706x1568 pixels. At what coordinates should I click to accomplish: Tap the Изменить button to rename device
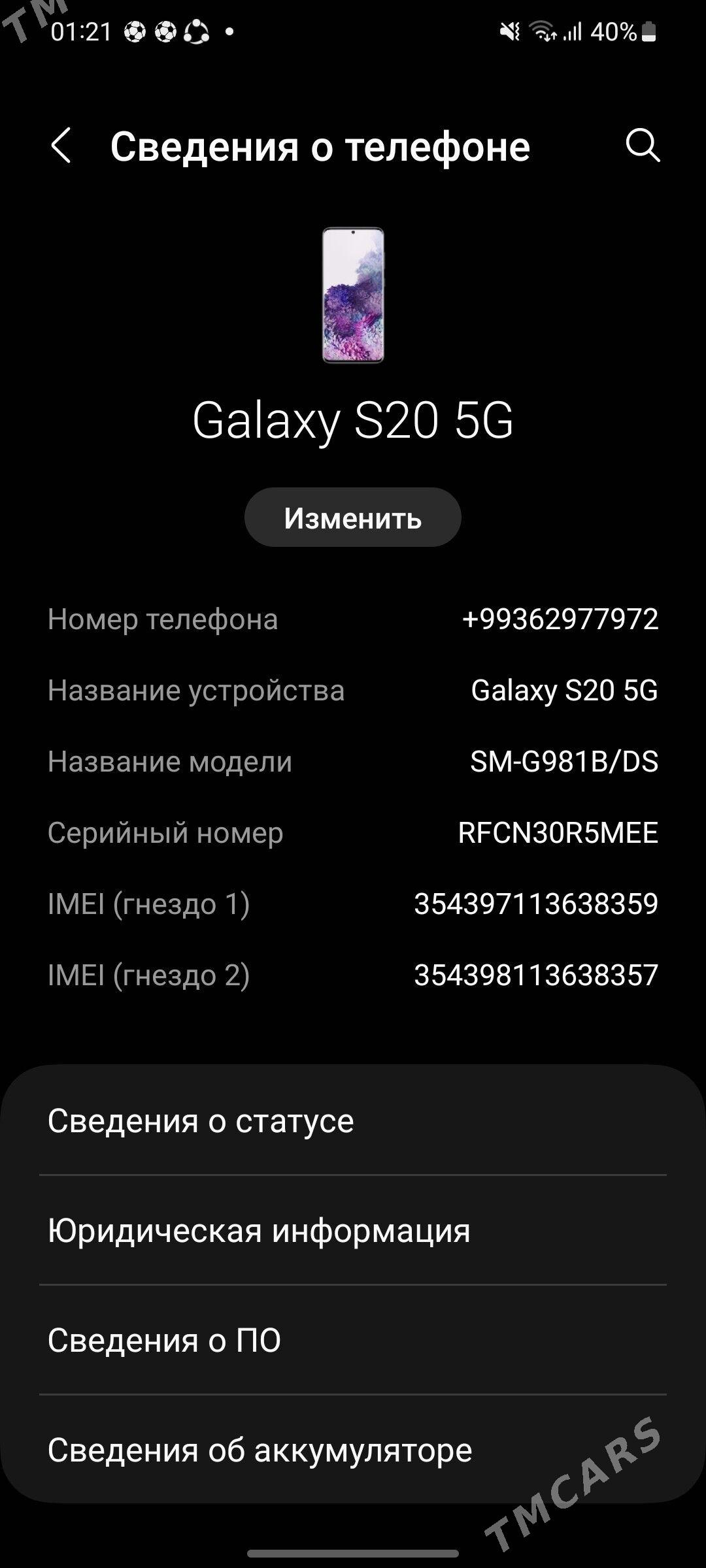[x=352, y=517]
